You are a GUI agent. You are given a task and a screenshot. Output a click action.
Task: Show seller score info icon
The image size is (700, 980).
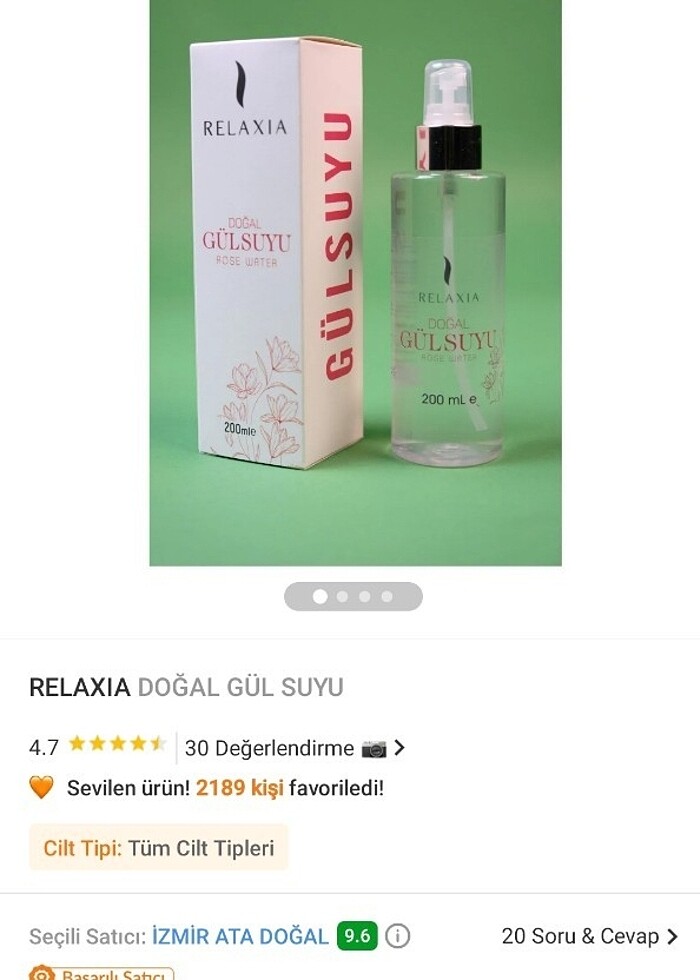click(398, 937)
